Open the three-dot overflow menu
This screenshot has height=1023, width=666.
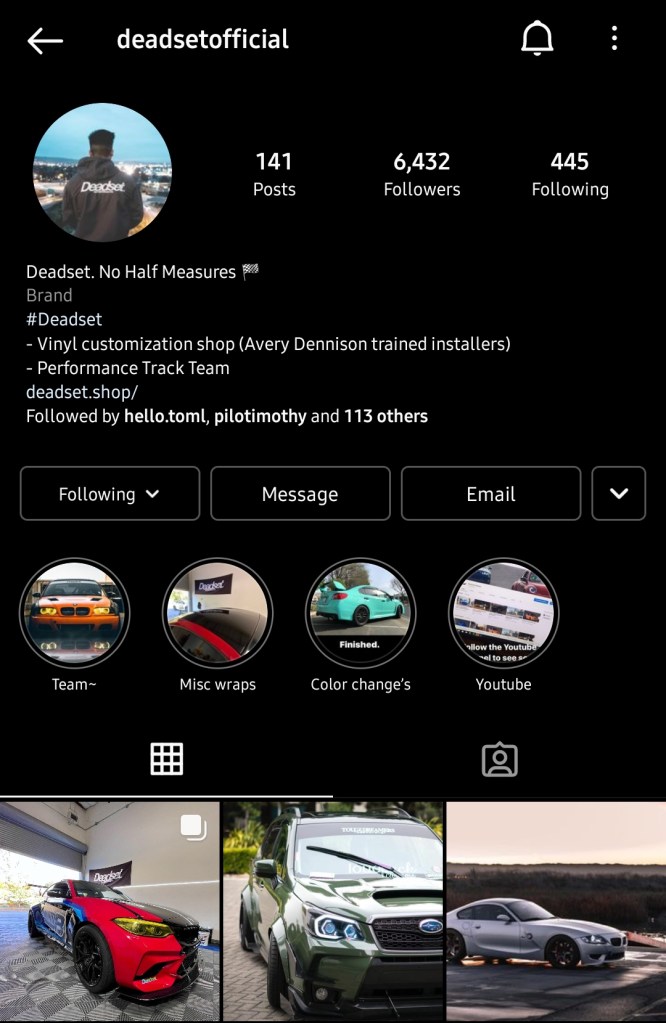[x=614, y=39]
